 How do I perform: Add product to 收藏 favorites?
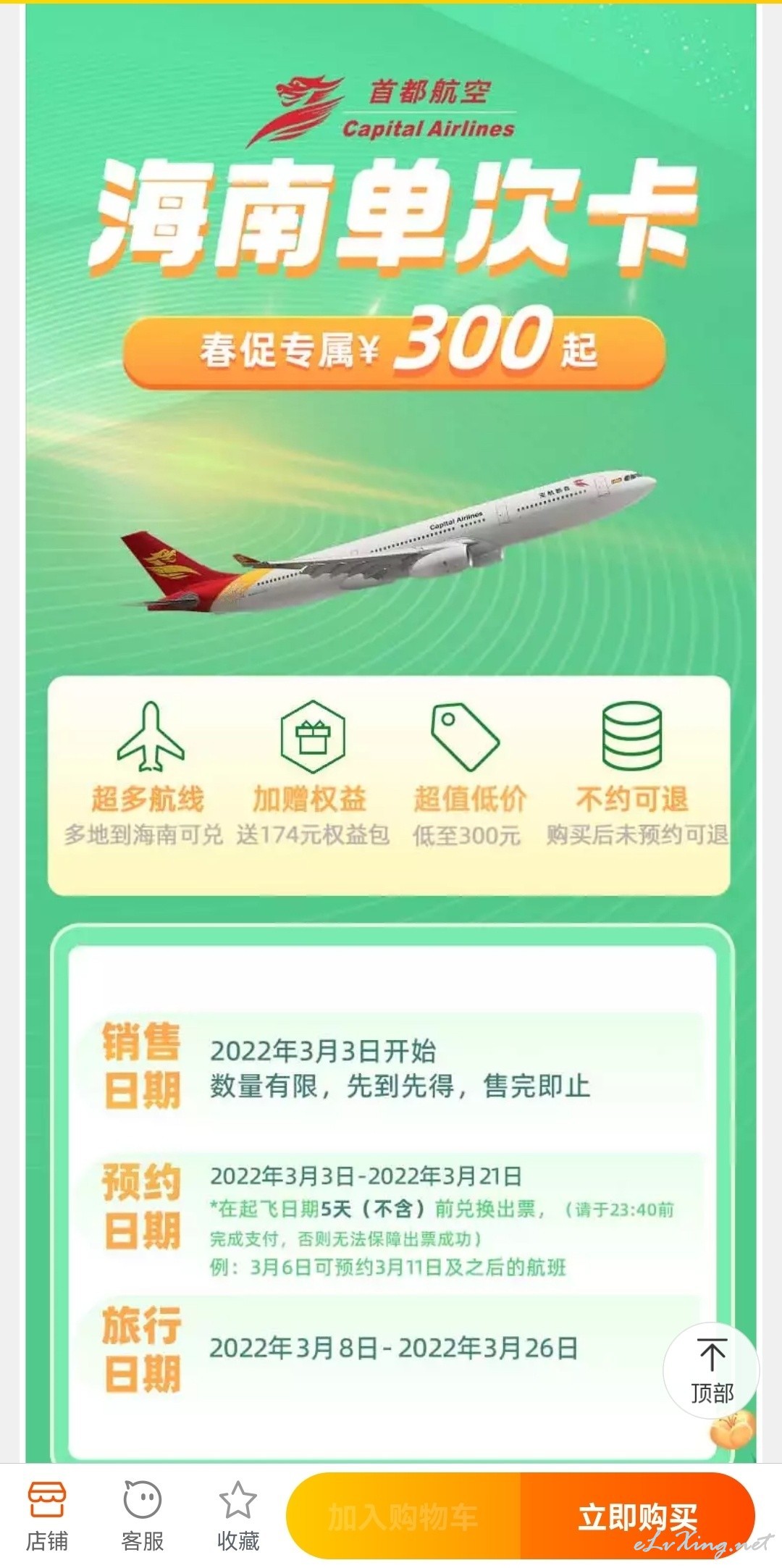click(x=238, y=1516)
